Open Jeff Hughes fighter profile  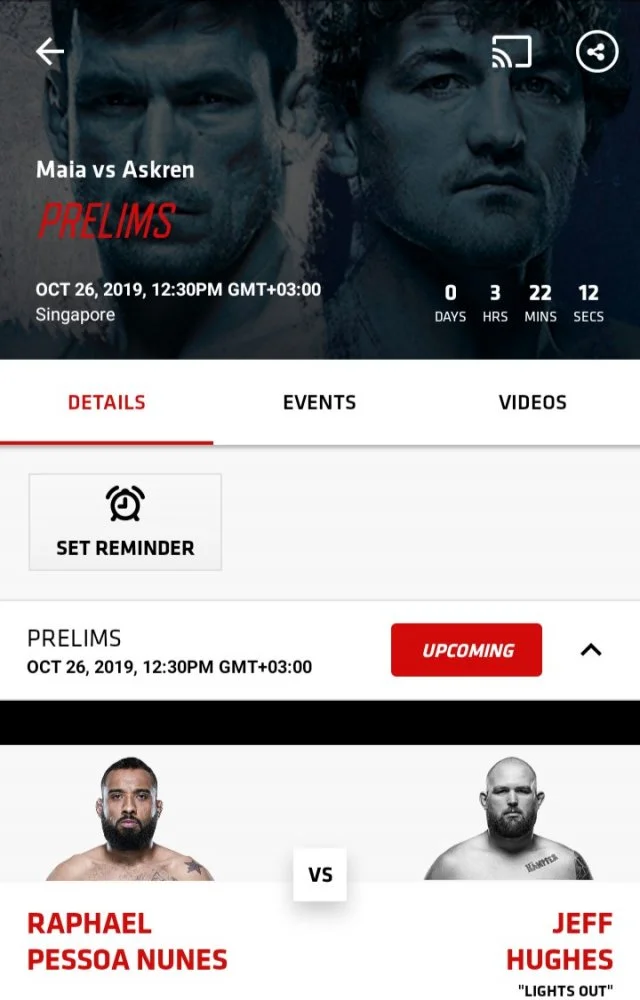click(558, 941)
